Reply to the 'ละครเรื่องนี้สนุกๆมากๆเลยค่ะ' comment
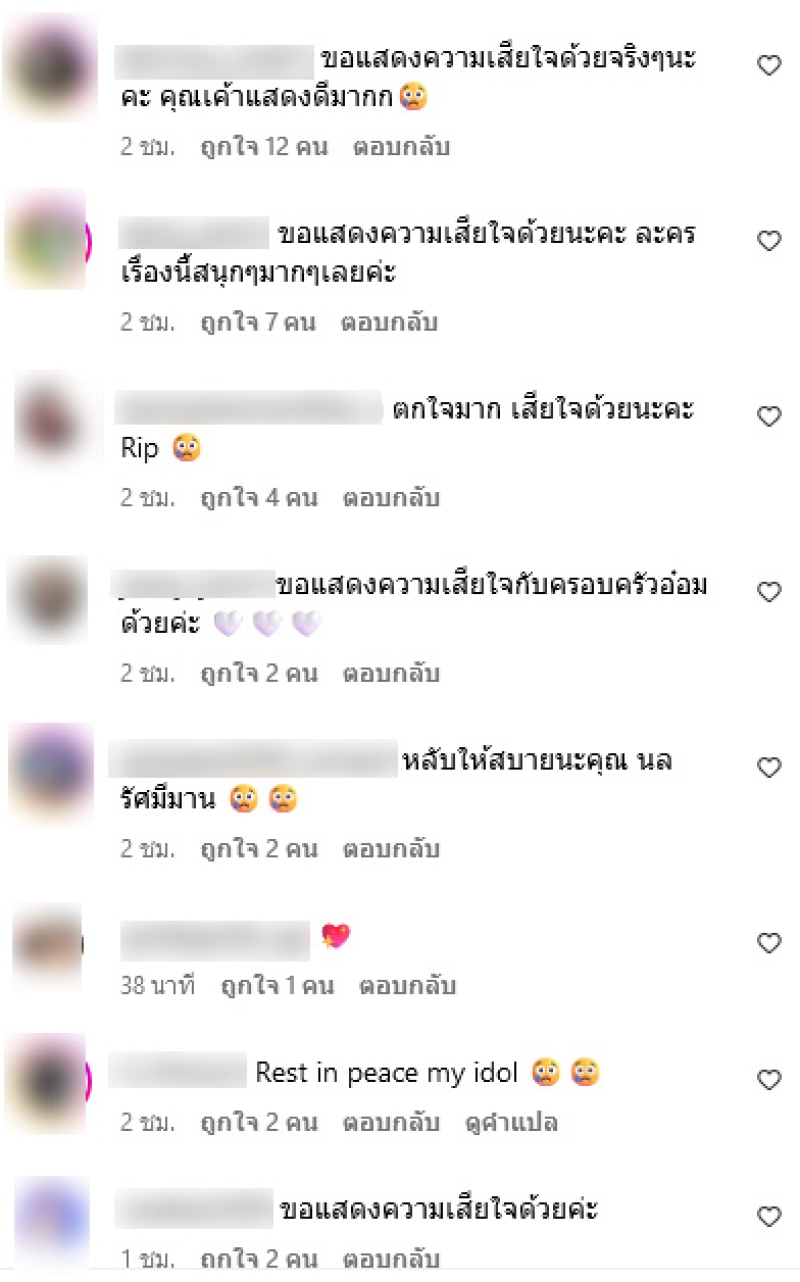This screenshot has height=1282, width=800. [389, 323]
